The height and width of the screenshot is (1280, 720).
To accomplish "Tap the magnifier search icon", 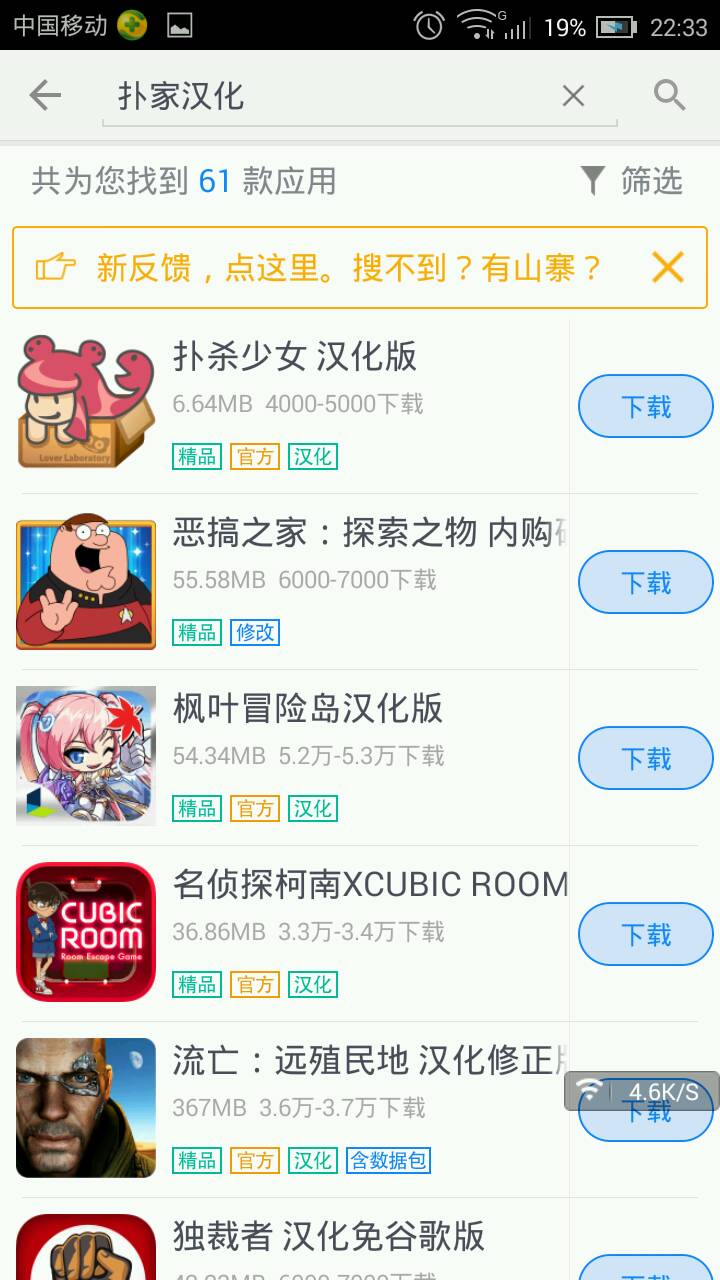I will 669,96.
